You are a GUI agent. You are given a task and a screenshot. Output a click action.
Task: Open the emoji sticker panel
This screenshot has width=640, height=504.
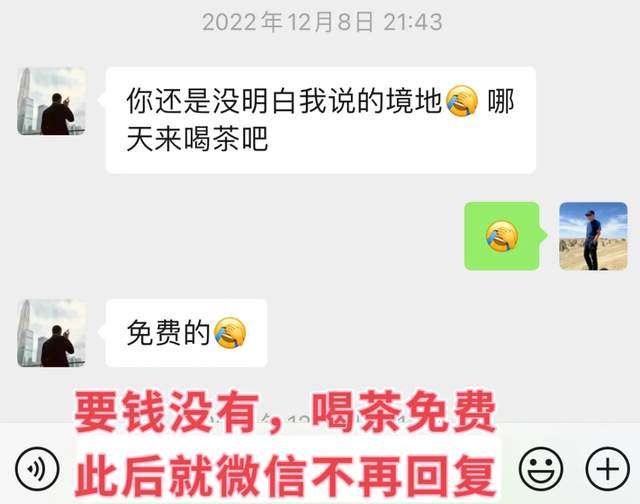click(543, 467)
